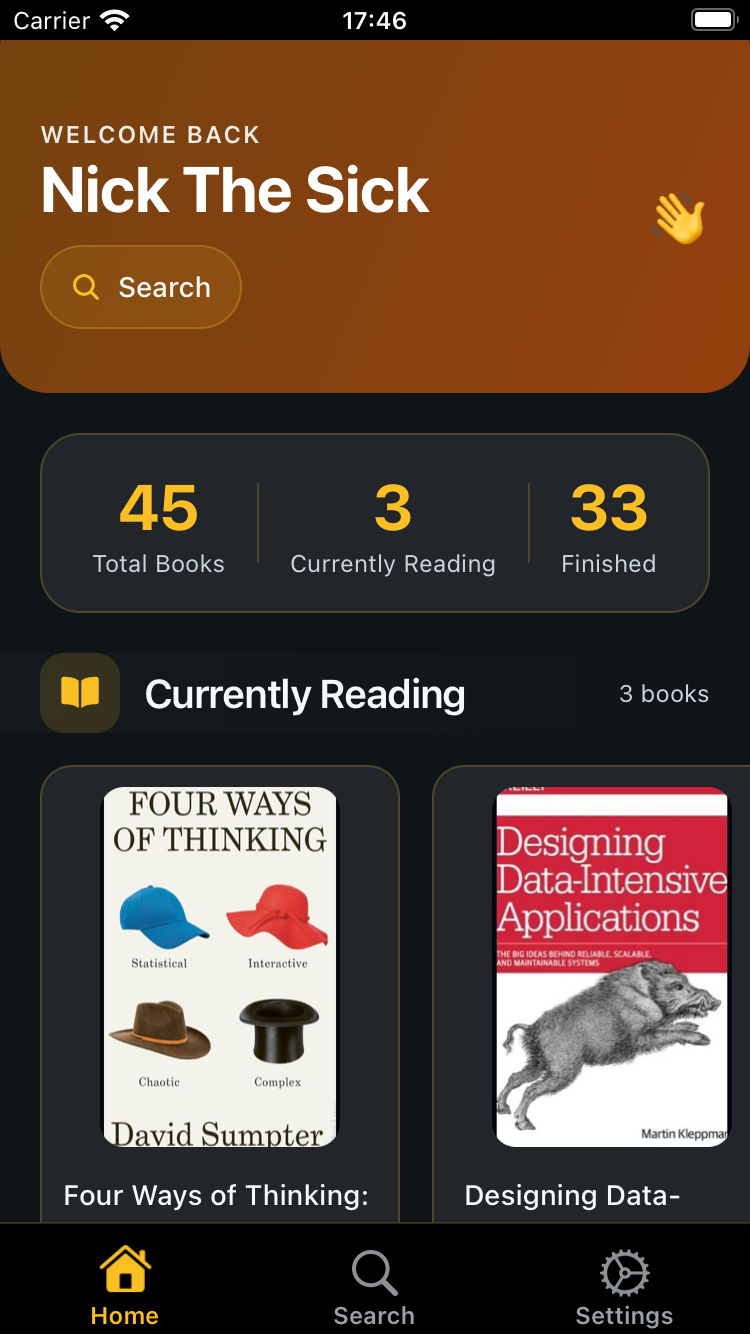Open Settings via the gear icon
This screenshot has height=1334, width=750.
624,1270
